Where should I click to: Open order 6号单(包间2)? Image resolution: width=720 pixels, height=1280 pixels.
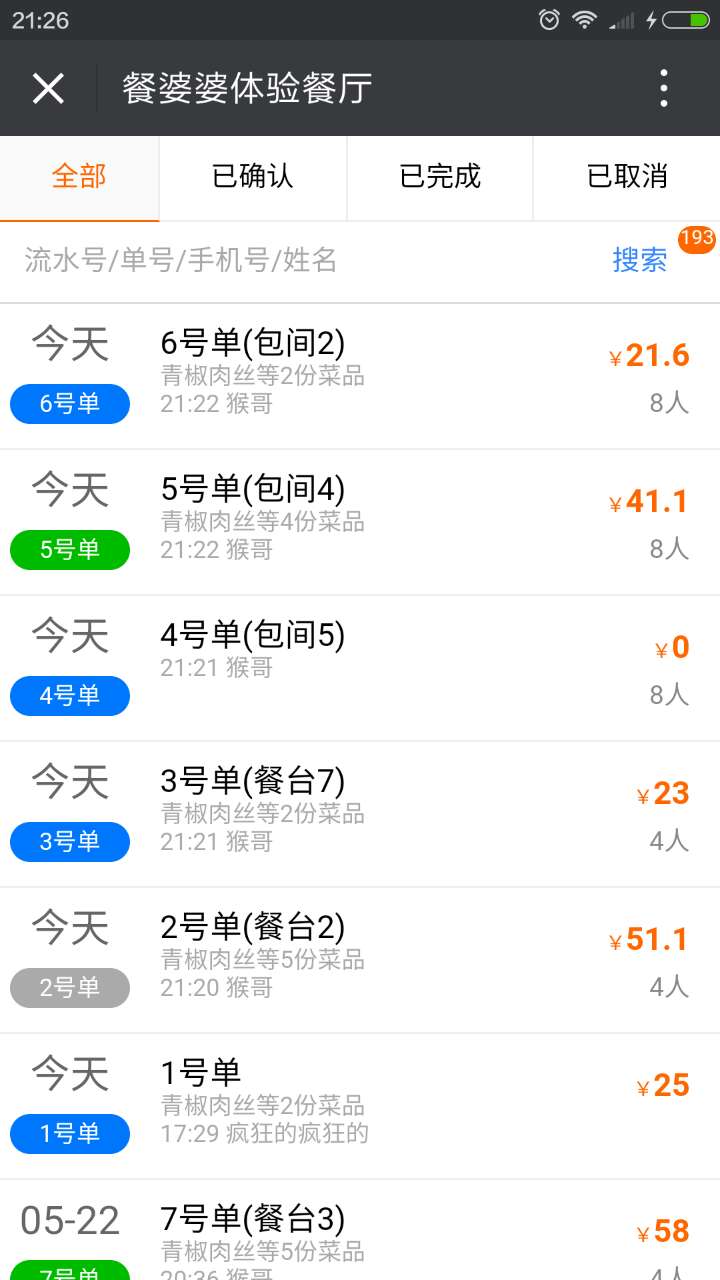click(x=360, y=377)
